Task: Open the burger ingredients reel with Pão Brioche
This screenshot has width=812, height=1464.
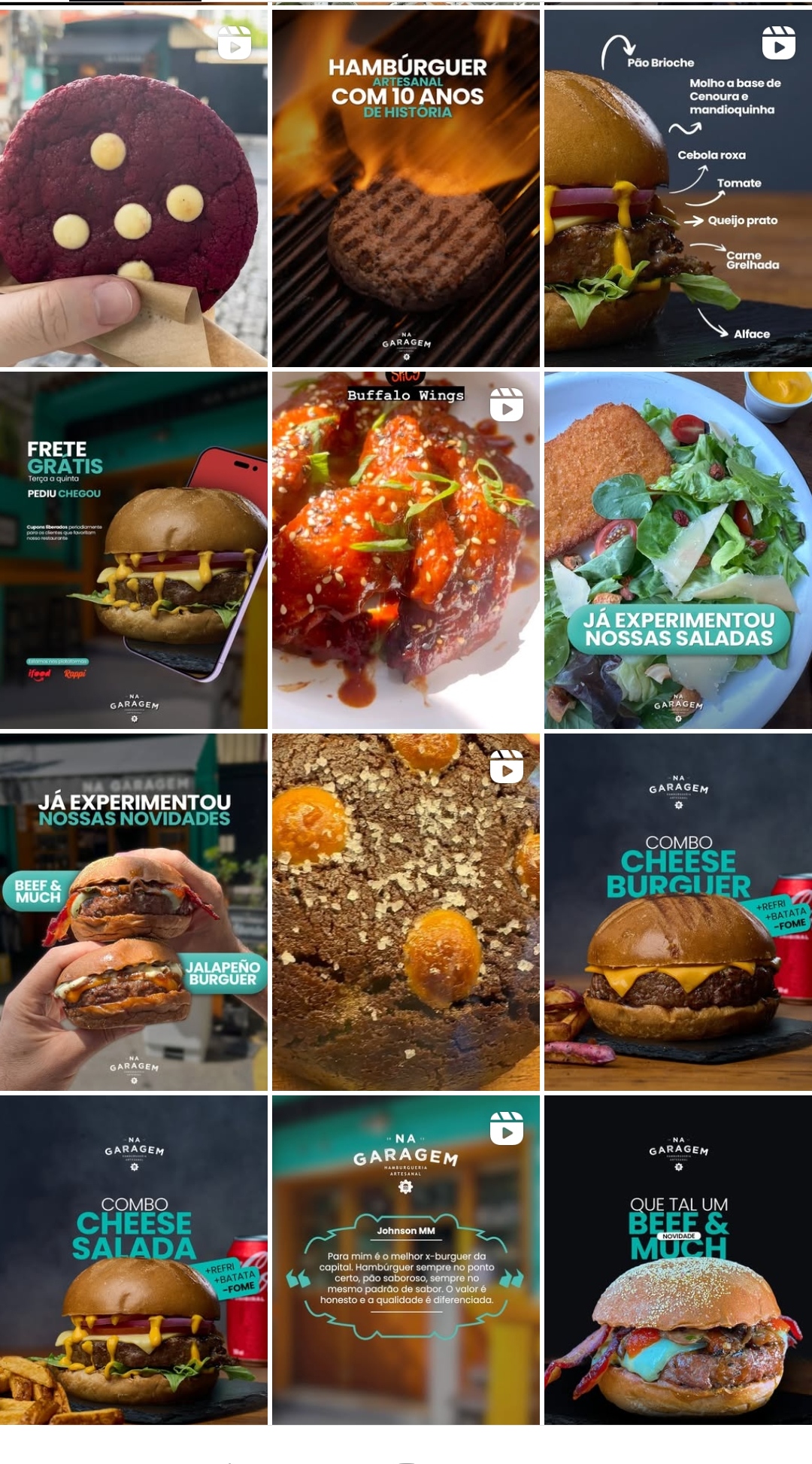Action: pos(678,188)
